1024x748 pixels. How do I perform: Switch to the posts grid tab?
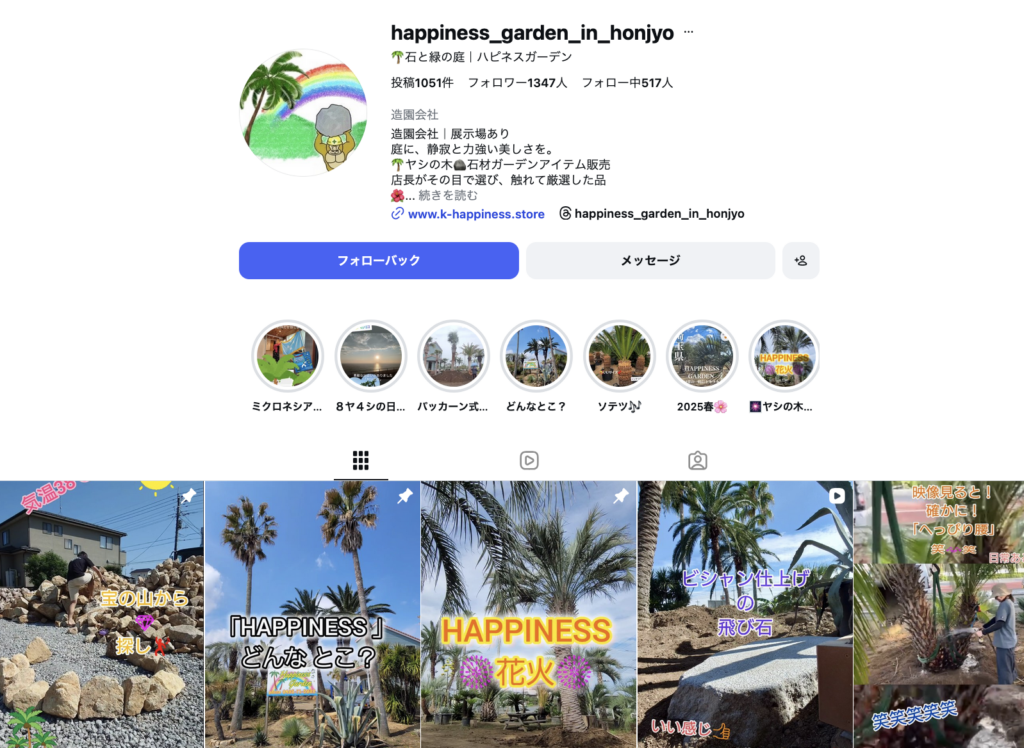pos(361,461)
